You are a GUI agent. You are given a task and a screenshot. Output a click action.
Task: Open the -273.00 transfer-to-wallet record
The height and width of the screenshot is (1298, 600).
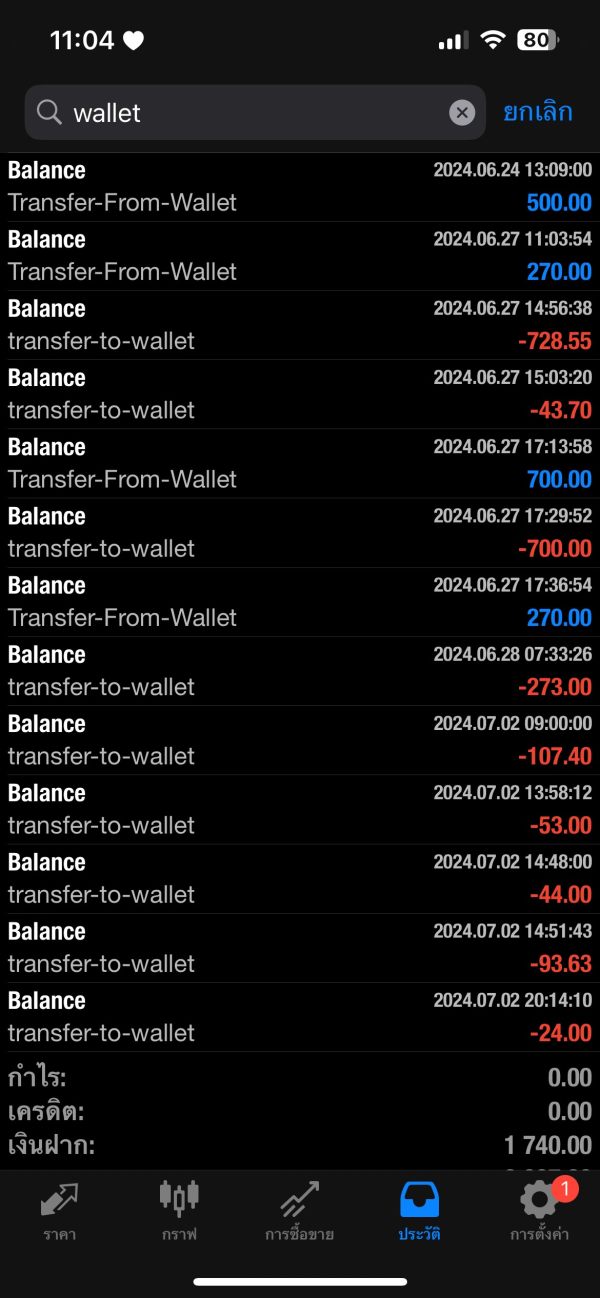300,671
